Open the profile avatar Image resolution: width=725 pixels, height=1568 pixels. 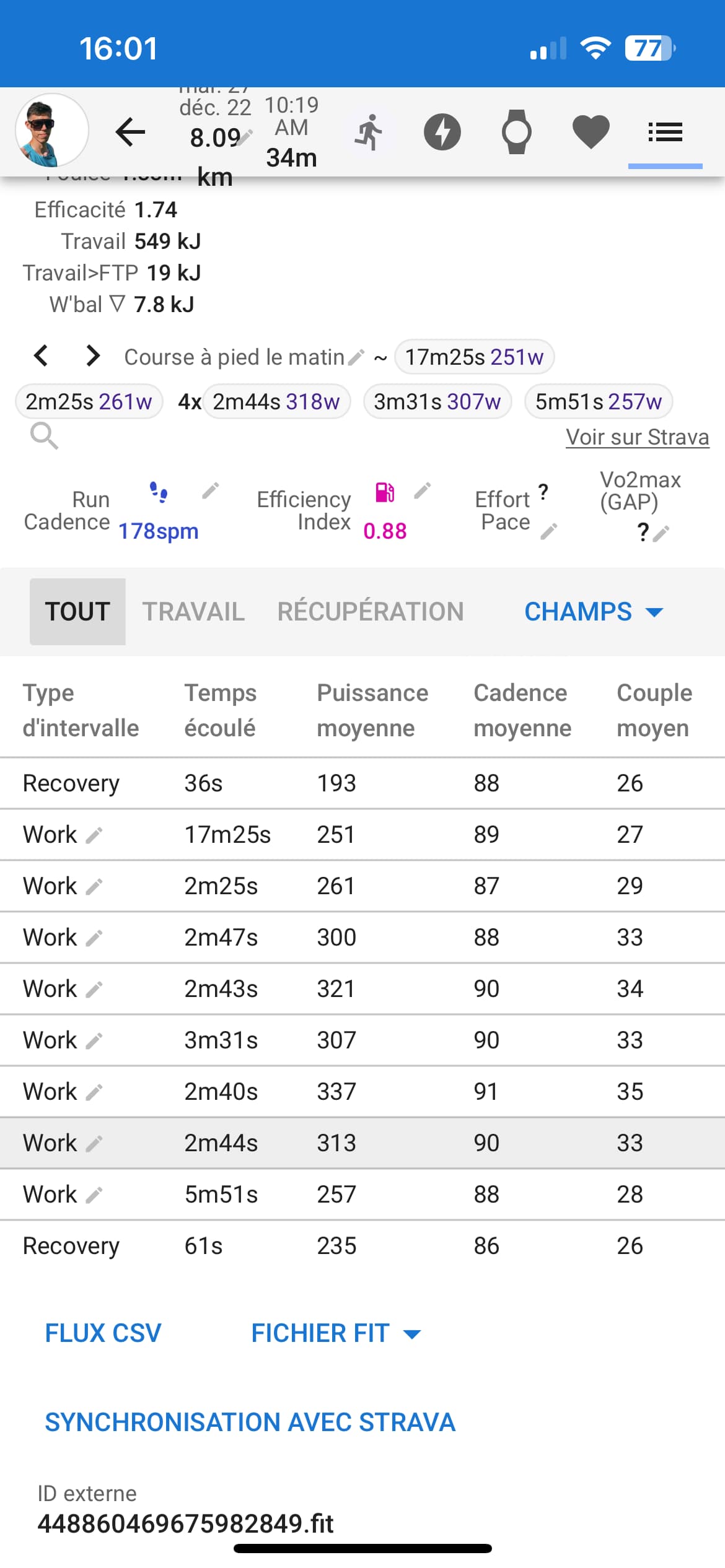[x=52, y=131]
